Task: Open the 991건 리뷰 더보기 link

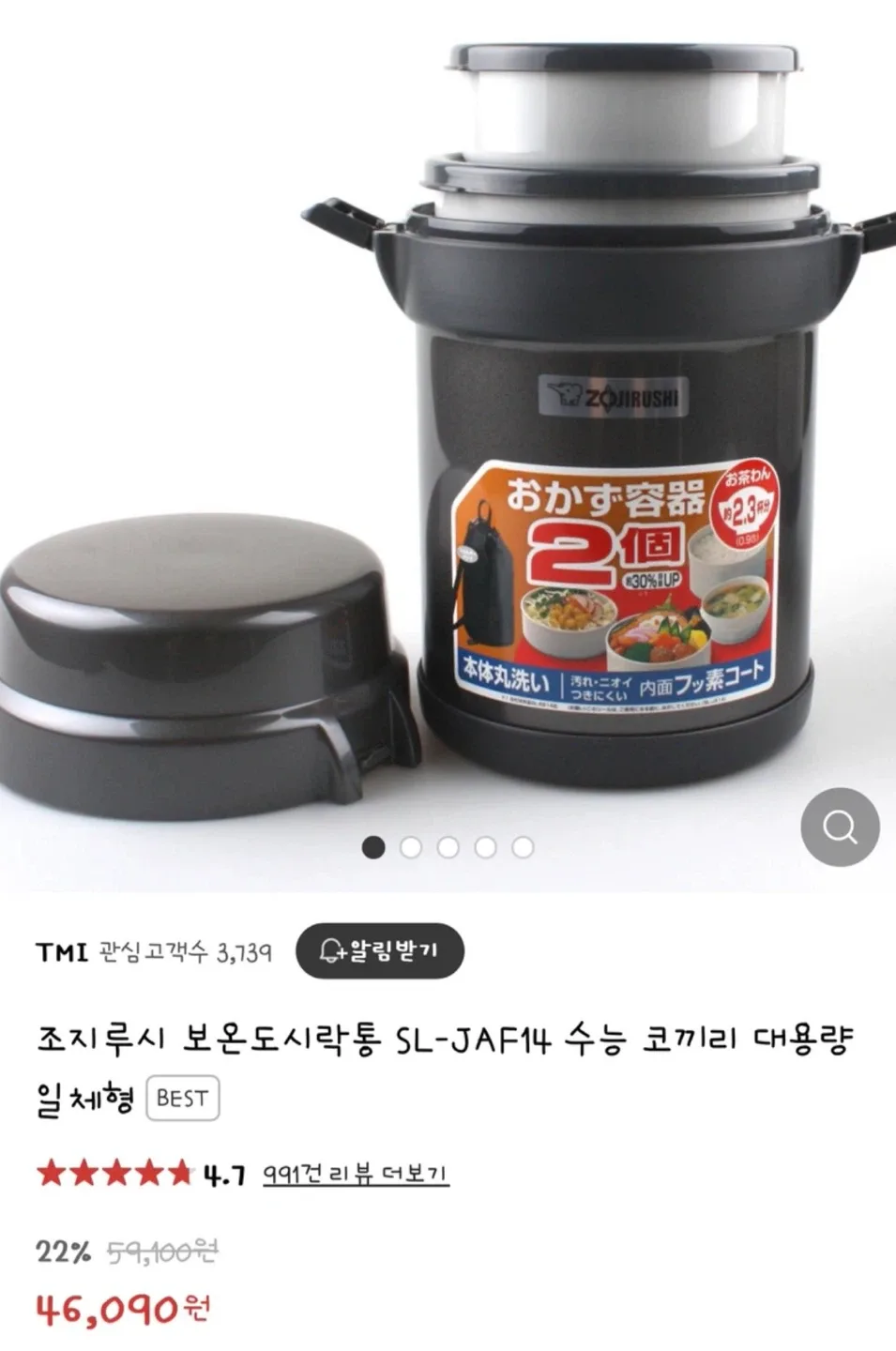Action: point(356,1173)
